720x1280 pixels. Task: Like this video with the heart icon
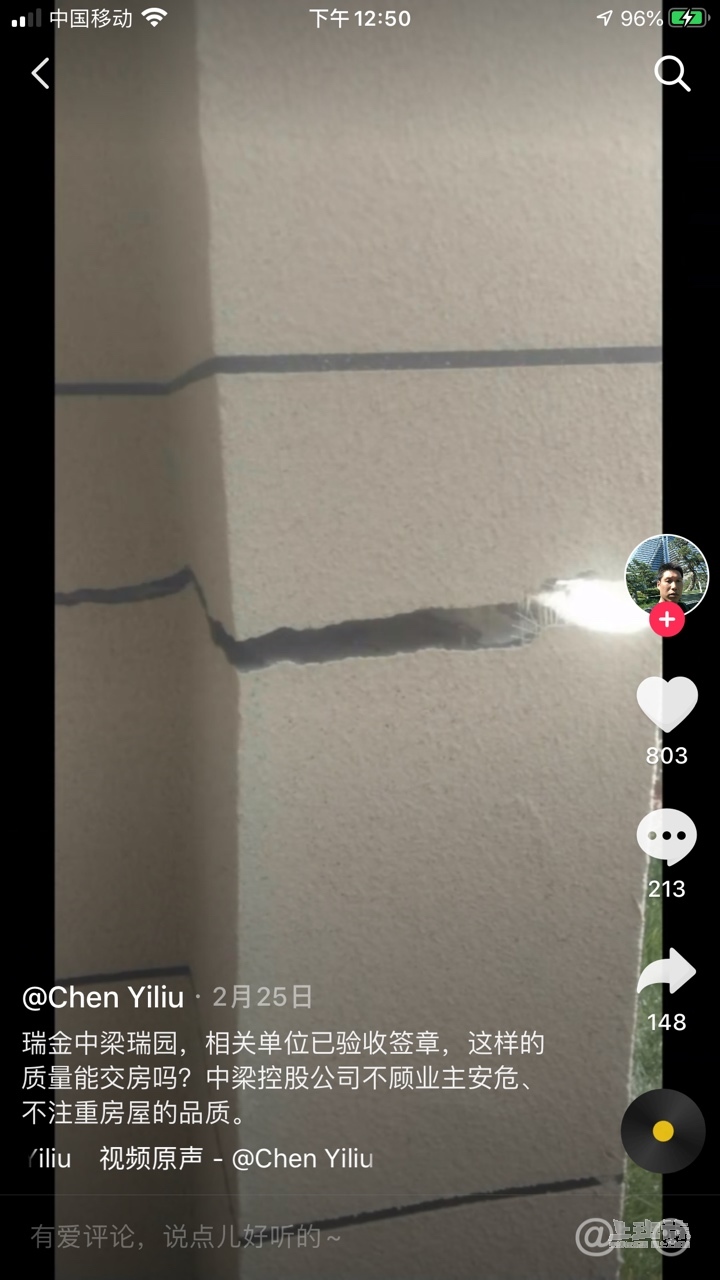click(x=667, y=703)
